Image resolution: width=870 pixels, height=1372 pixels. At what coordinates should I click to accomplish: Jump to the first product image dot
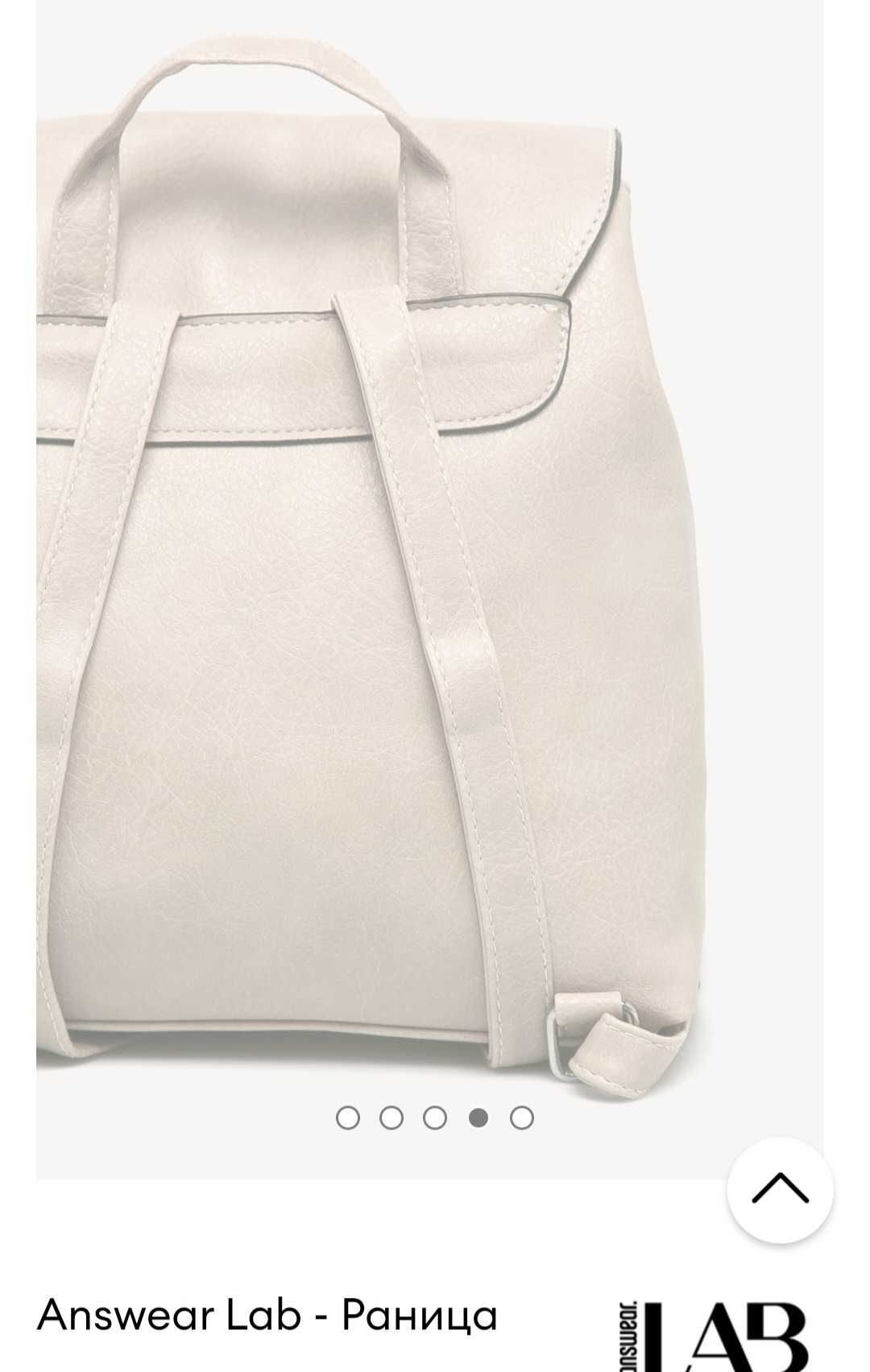coord(348,1118)
